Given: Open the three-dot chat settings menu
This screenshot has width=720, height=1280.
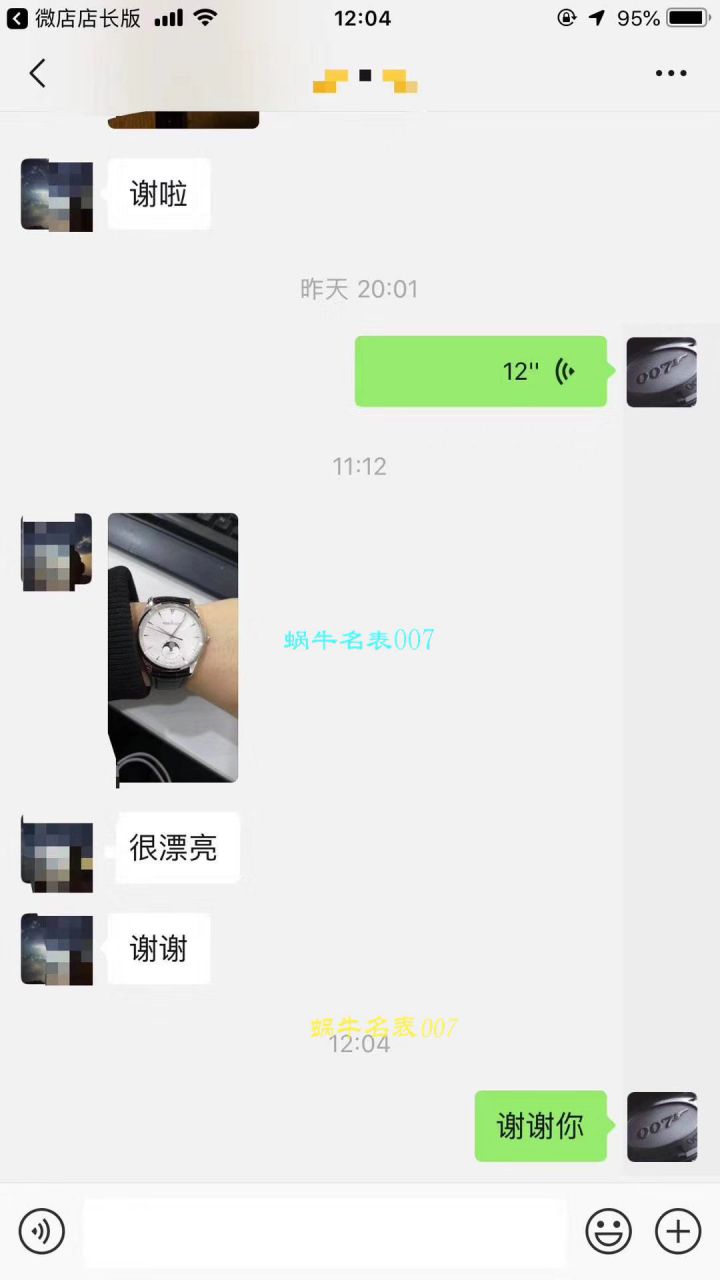Looking at the screenshot, I should [x=671, y=73].
